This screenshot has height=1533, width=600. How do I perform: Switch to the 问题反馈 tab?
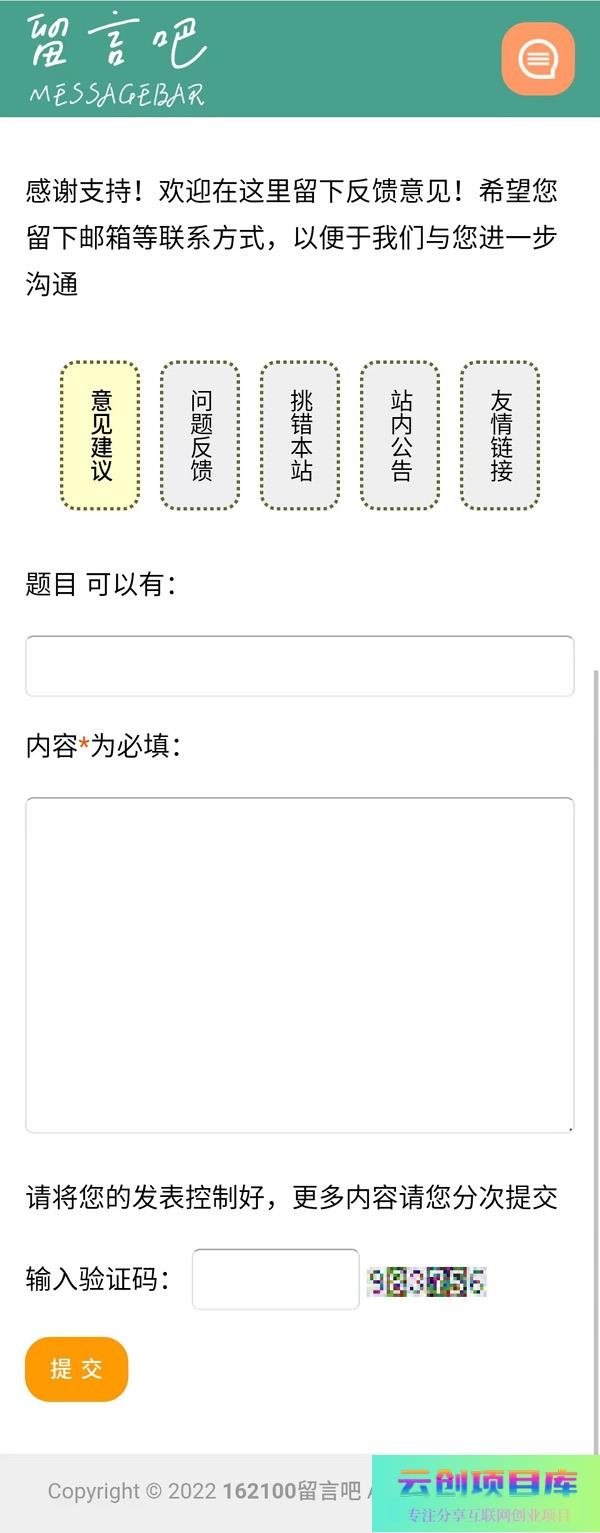(200, 436)
